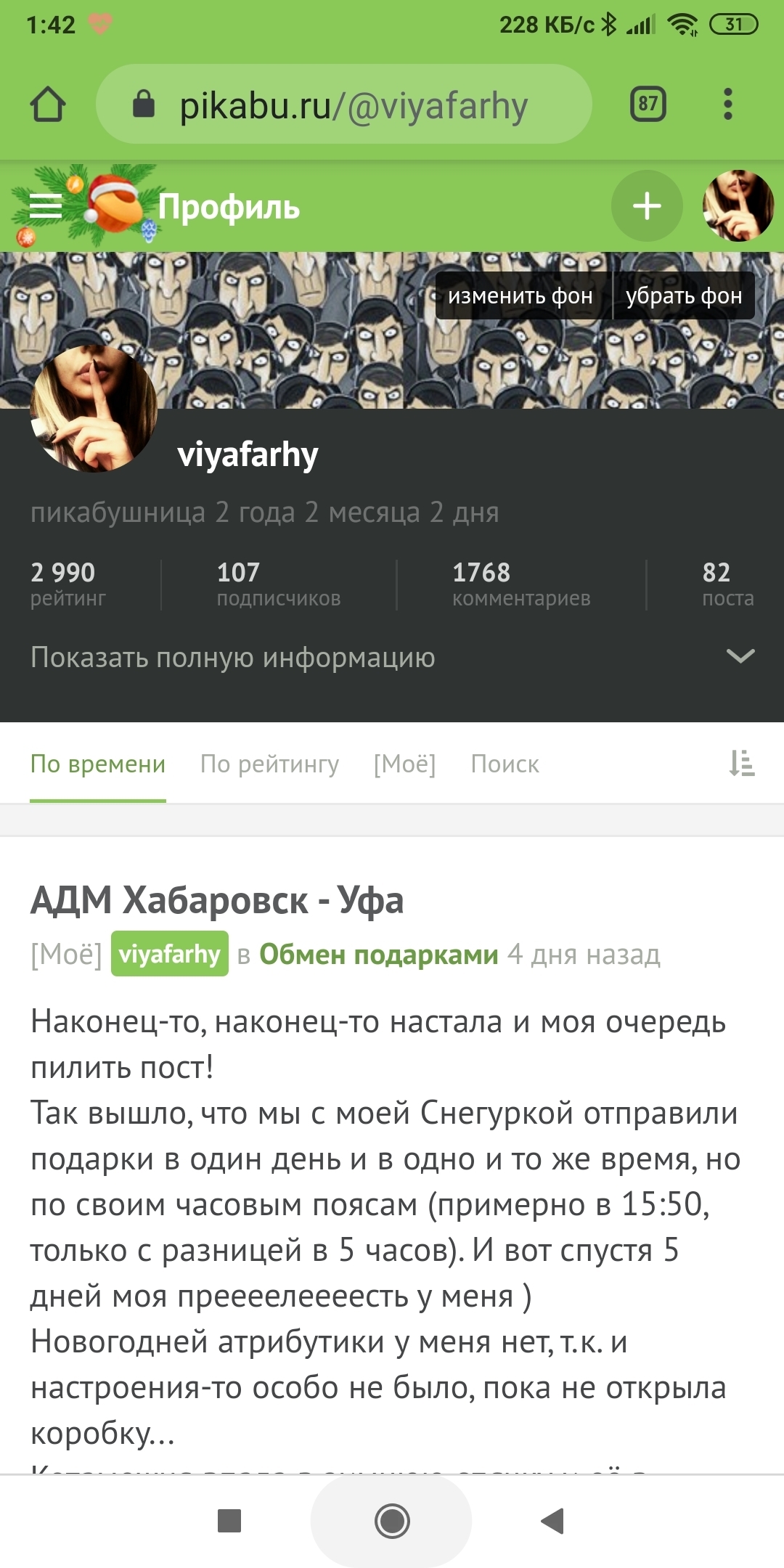Switch to the 'По рейтингу' tab
Image resolution: width=784 pixels, height=1568 pixels.
click(x=269, y=764)
